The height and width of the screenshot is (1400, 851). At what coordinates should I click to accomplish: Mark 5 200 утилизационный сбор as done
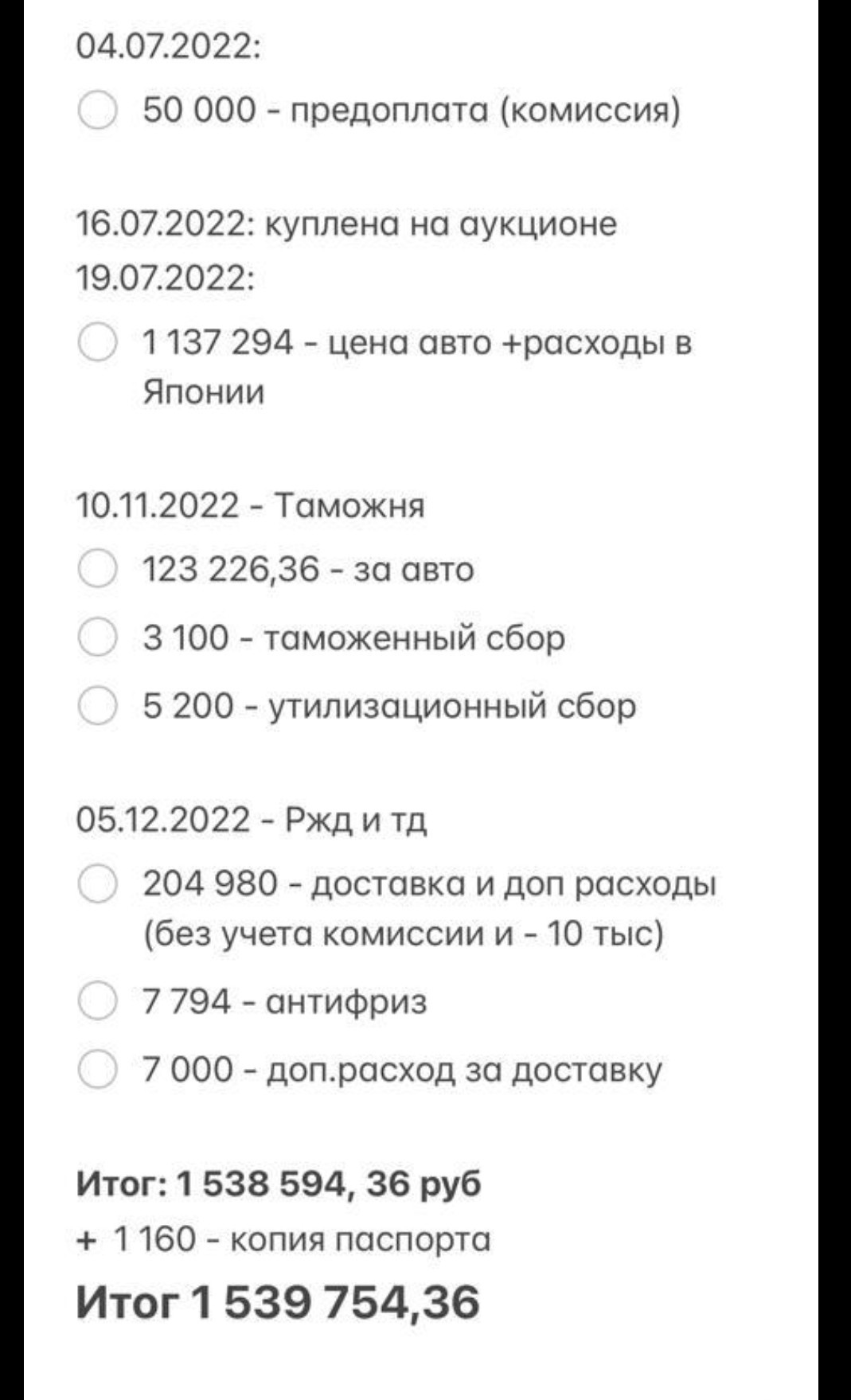pyautogui.click(x=97, y=707)
